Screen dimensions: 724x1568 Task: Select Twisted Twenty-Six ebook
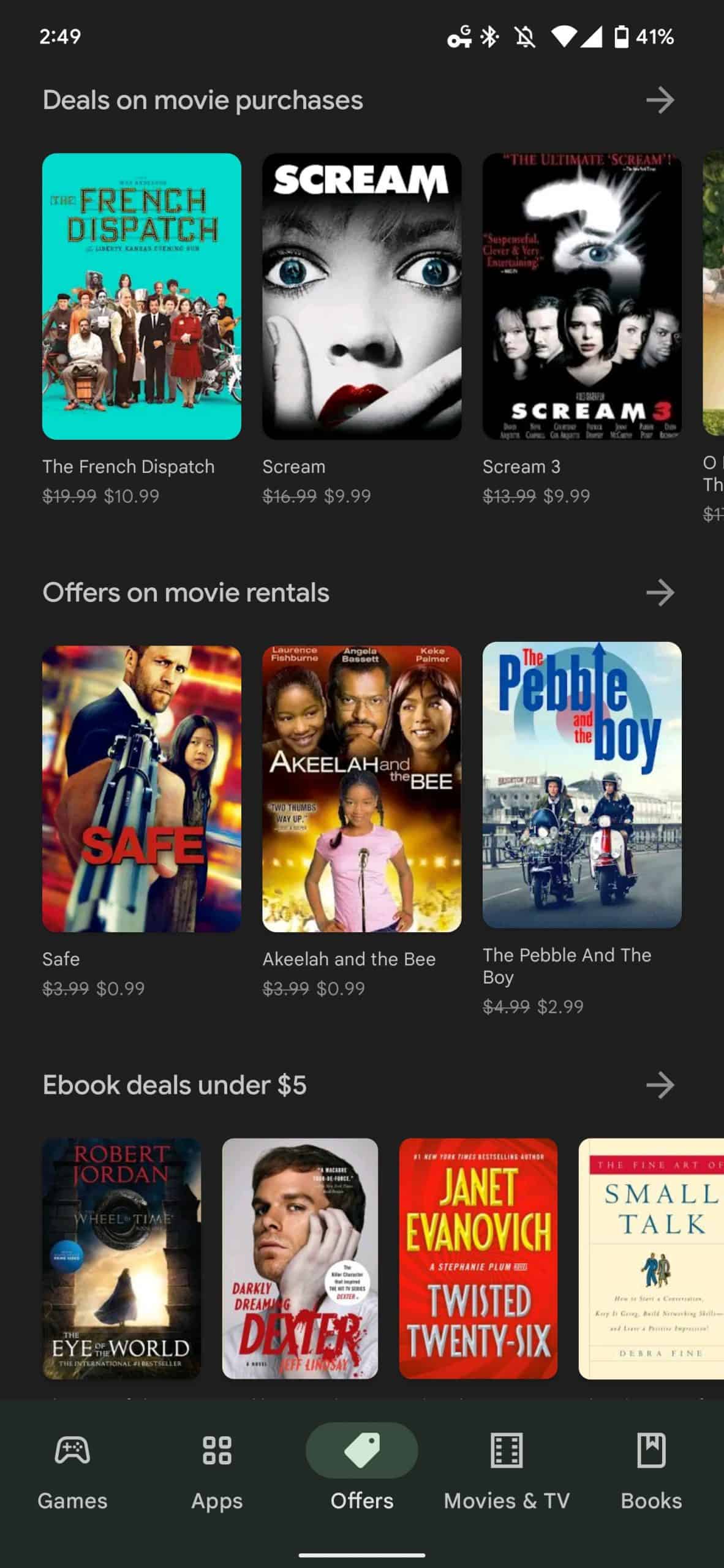click(478, 1259)
